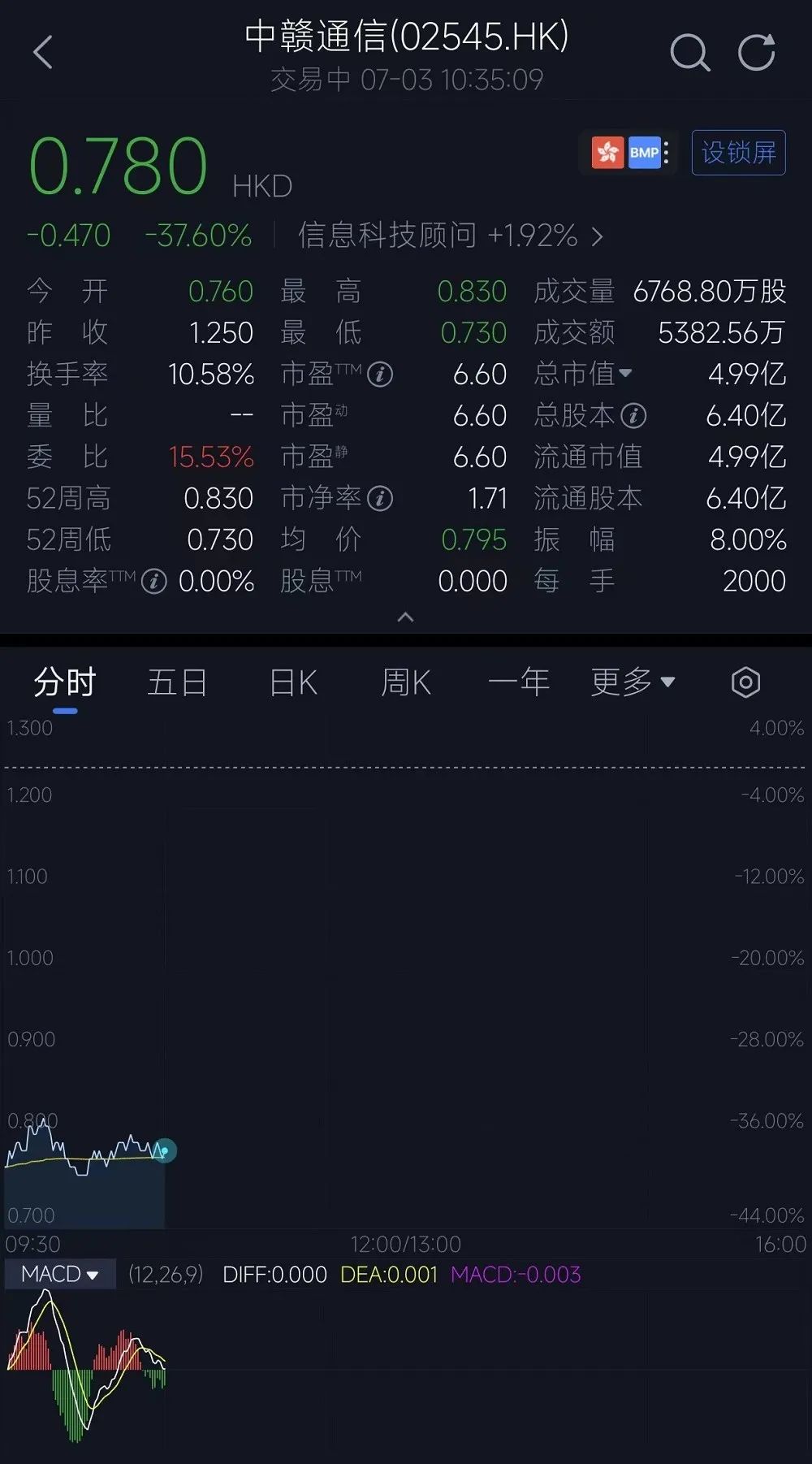The image size is (812, 1464).
Task: Open the 更多 chart period dropdown
Action: click(x=633, y=682)
